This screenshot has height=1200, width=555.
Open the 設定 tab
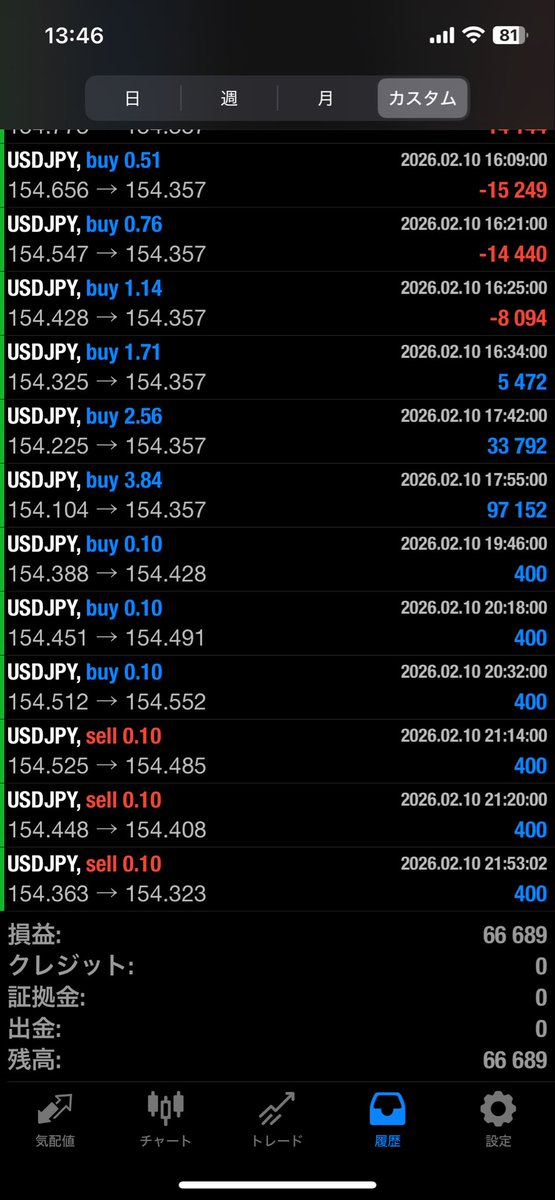tap(498, 1119)
